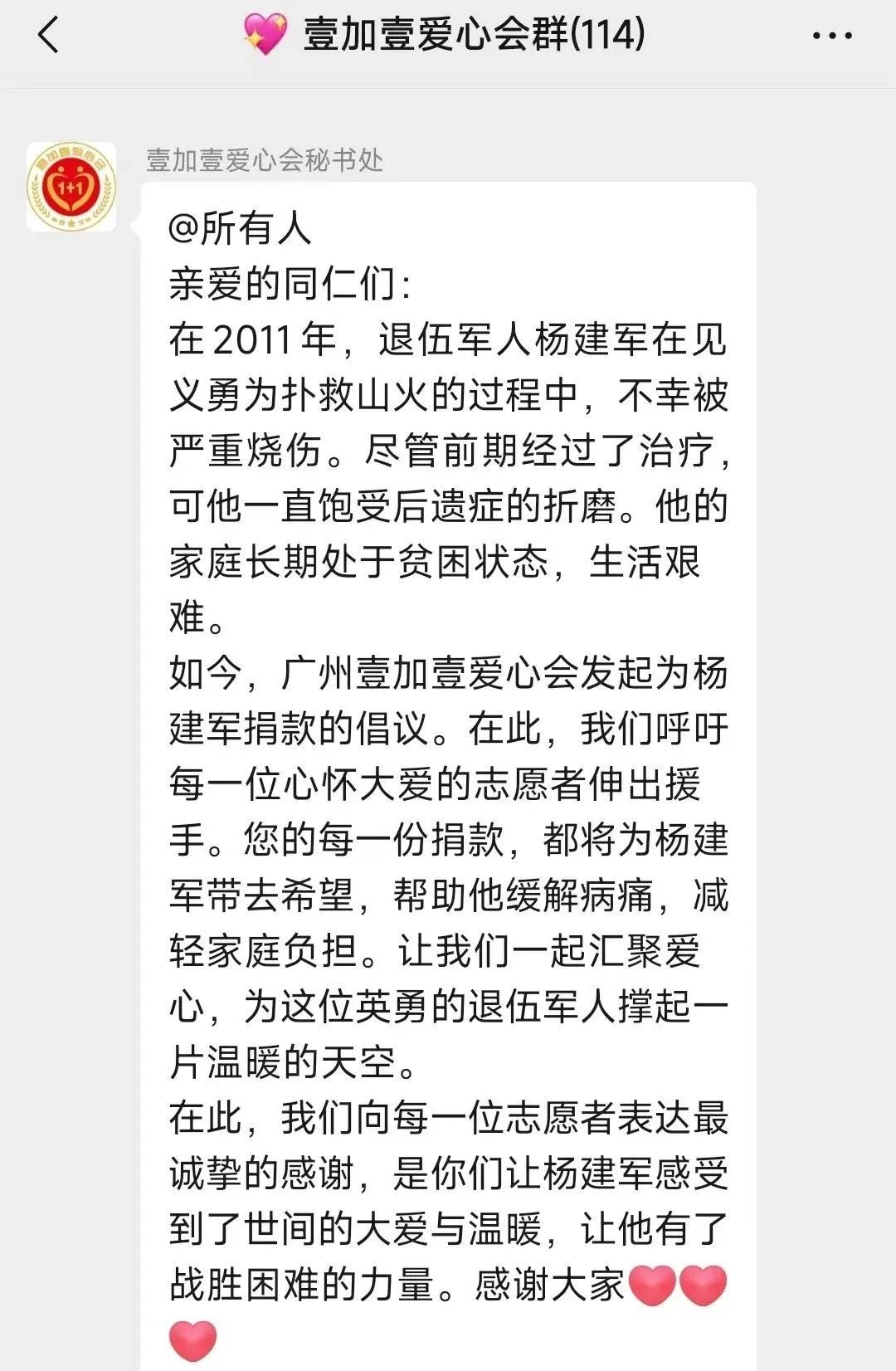Go back from the group chat
This screenshot has height=1371, width=896.
point(49,36)
